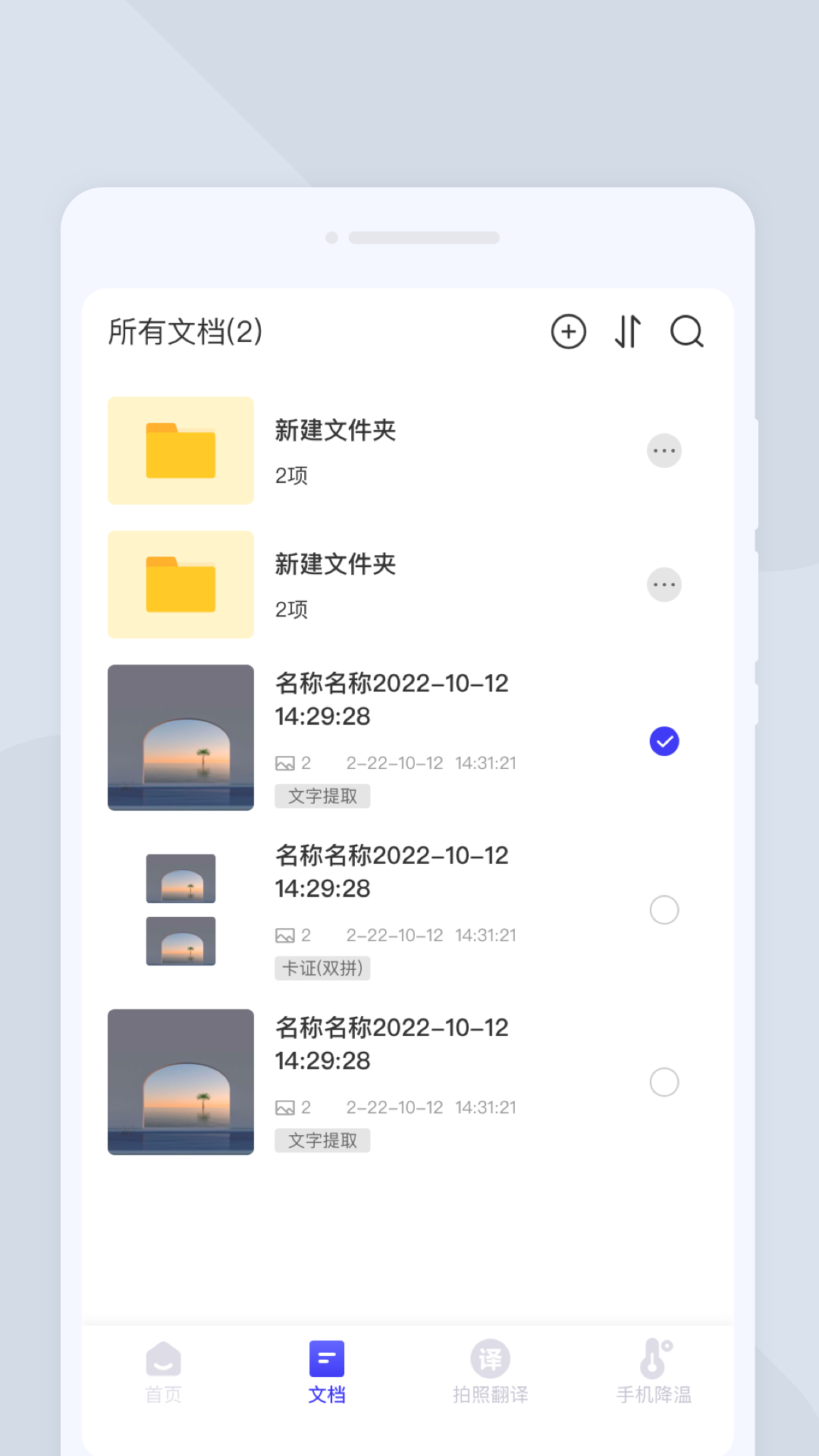
Task: Select the circle next to the 卡证(双拼) document
Action: (664, 910)
